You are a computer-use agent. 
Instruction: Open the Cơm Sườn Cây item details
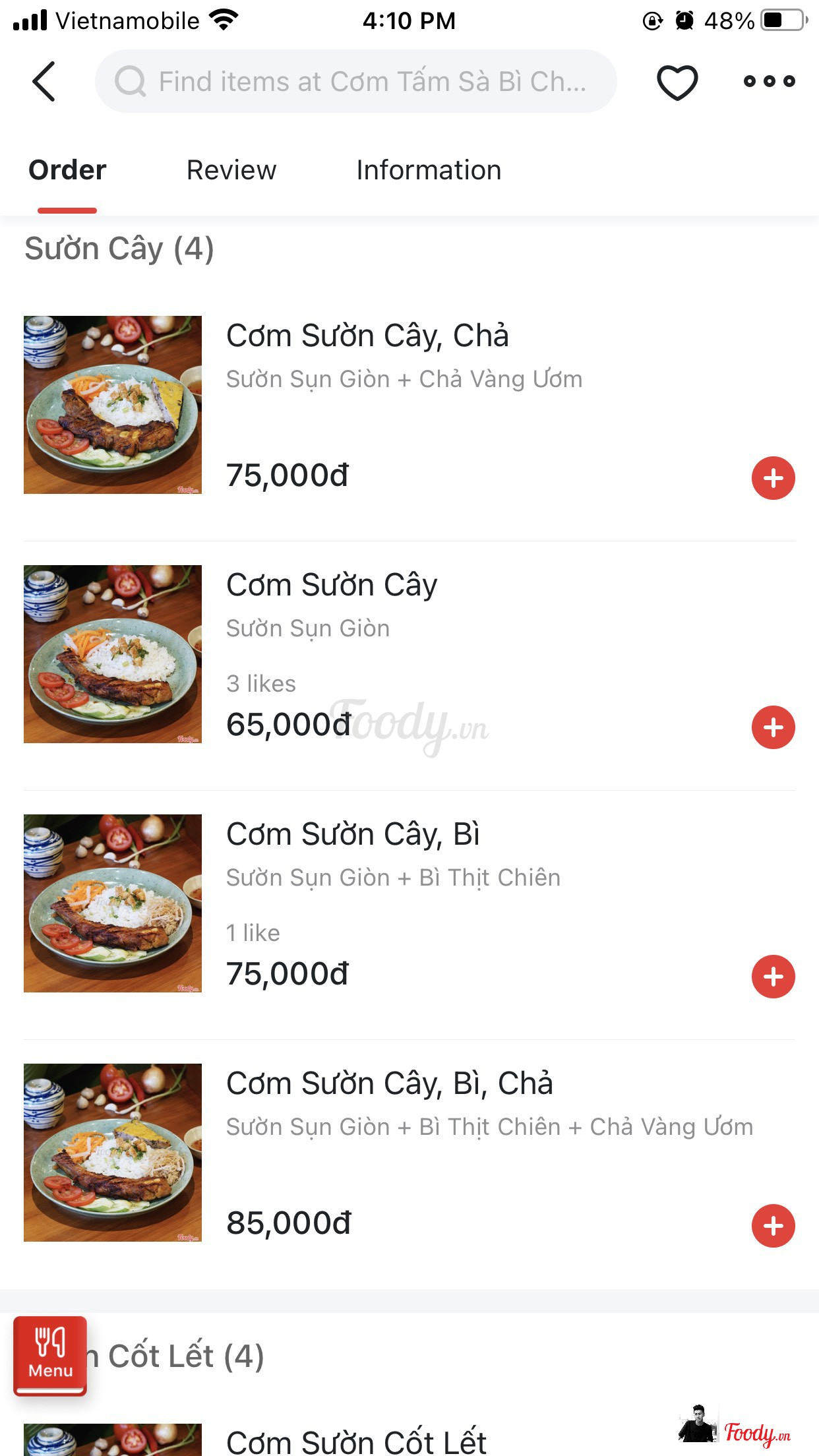pyautogui.click(x=332, y=586)
